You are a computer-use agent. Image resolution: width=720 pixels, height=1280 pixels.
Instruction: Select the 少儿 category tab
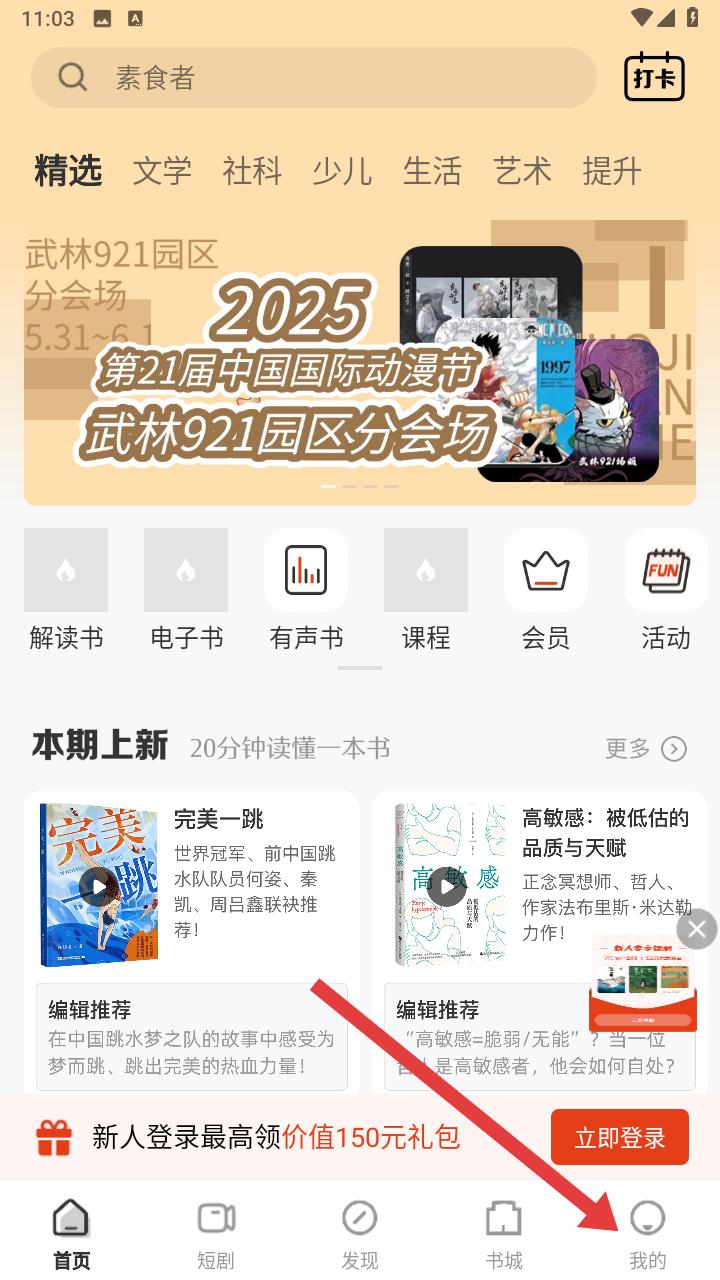click(342, 171)
